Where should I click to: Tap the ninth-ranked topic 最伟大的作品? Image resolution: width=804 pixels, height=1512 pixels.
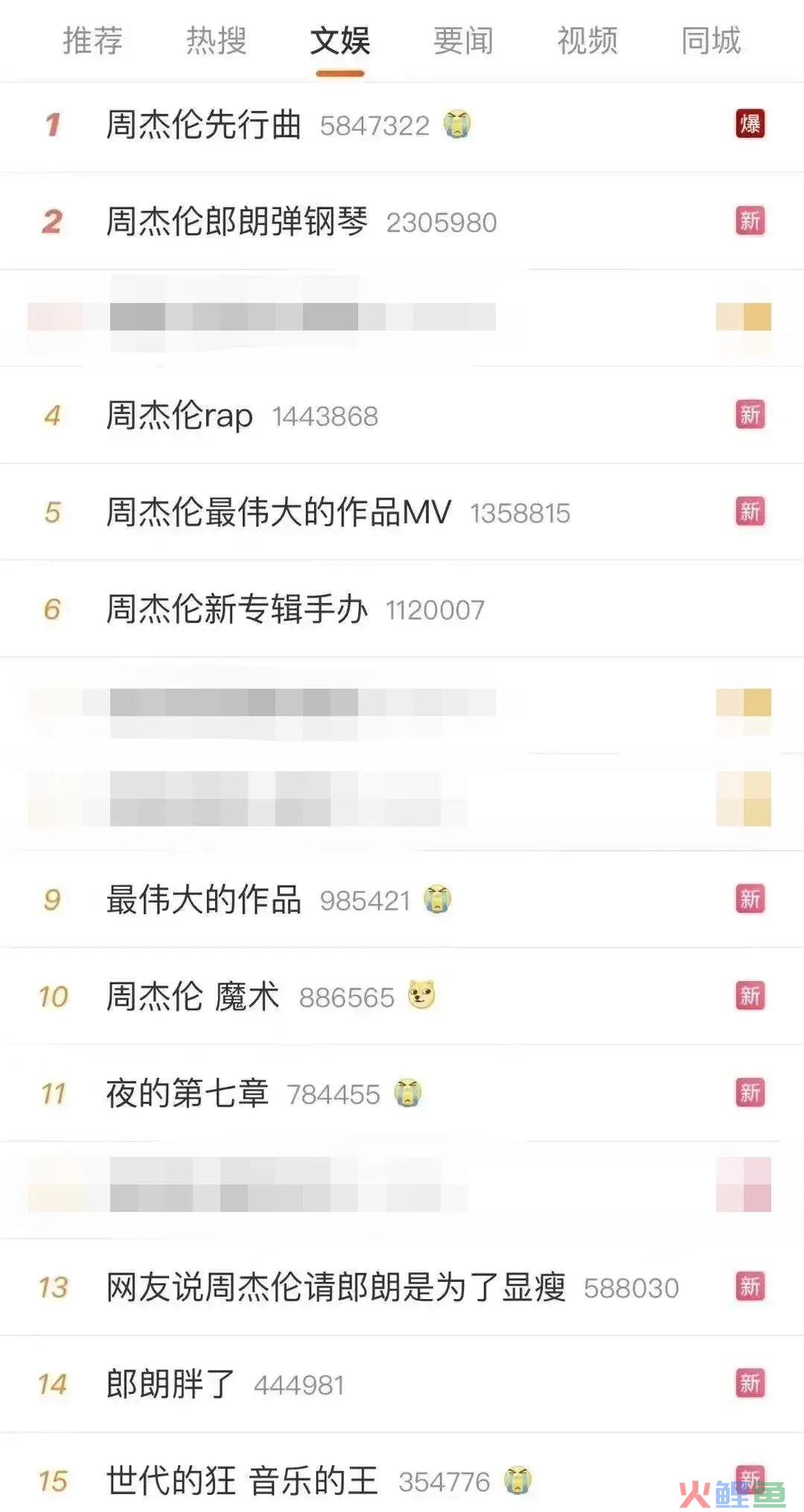203,899
